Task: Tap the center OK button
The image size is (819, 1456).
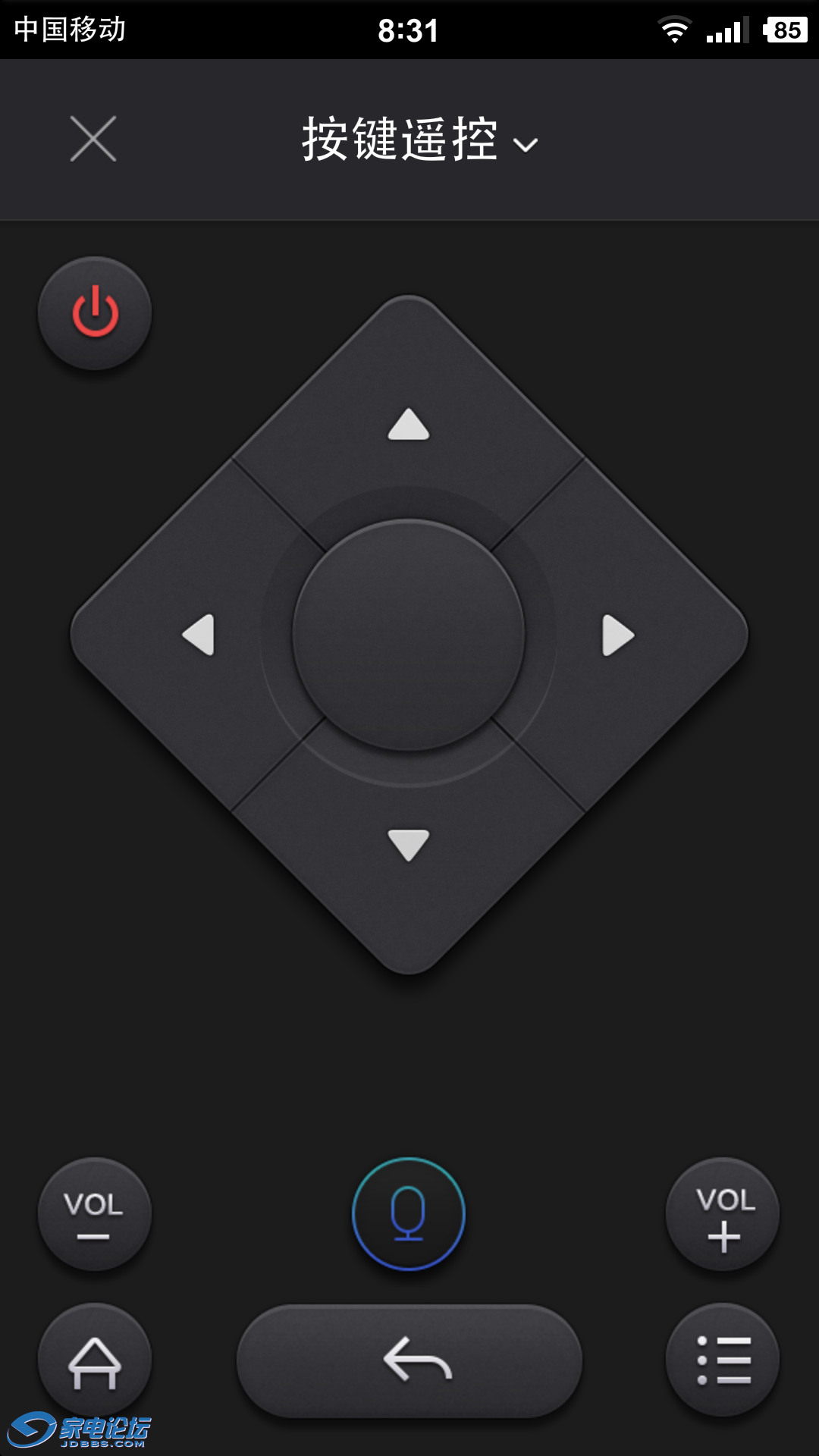Action: [x=409, y=635]
